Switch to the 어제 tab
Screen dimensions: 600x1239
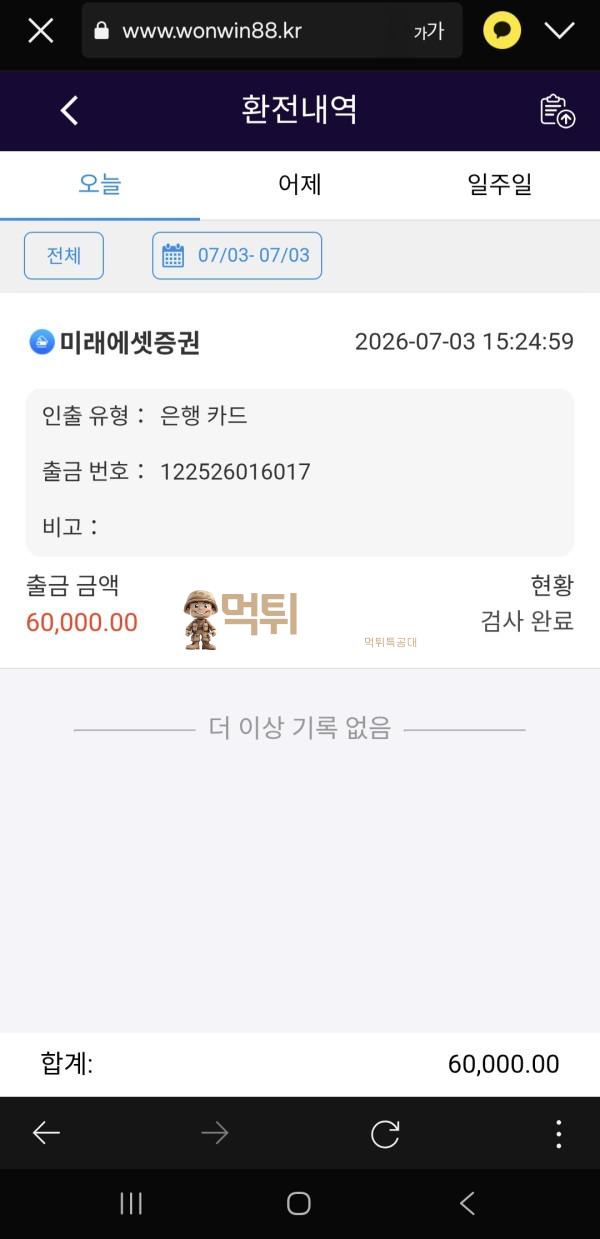pyautogui.click(x=300, y=185)
